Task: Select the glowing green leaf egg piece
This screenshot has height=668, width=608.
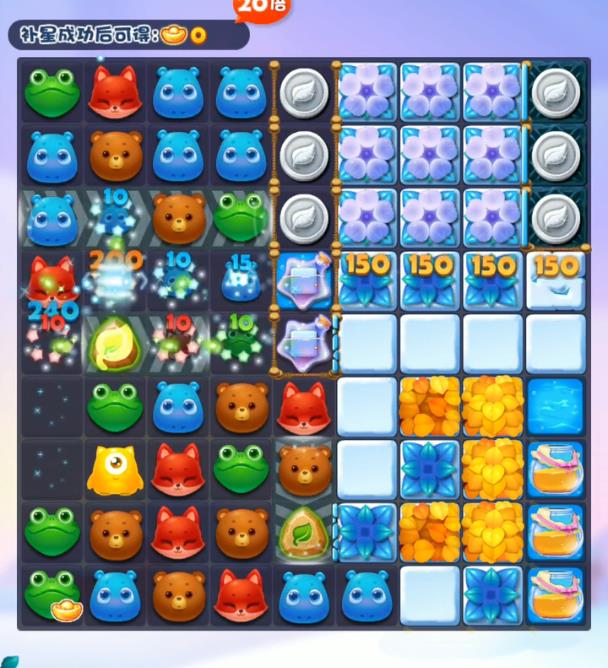Action: pyautogui.click(x=115, y=343)
